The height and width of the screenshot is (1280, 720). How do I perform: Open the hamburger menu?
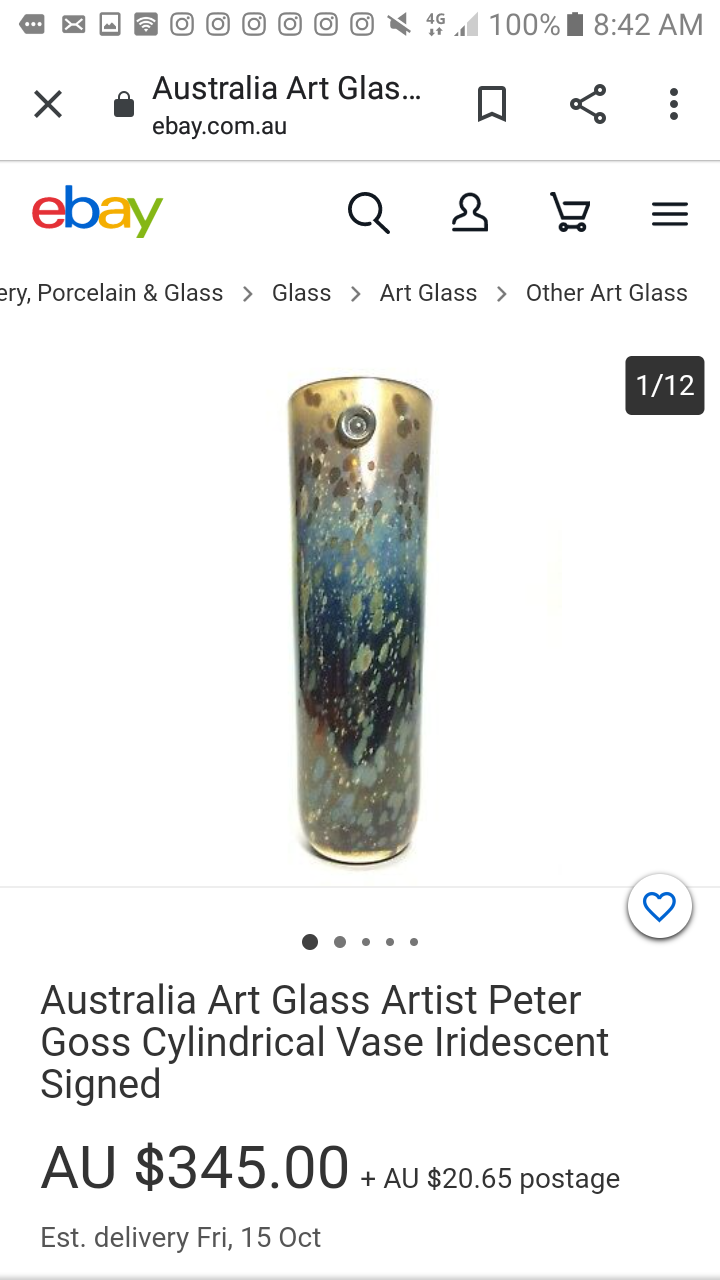[669, 213]
